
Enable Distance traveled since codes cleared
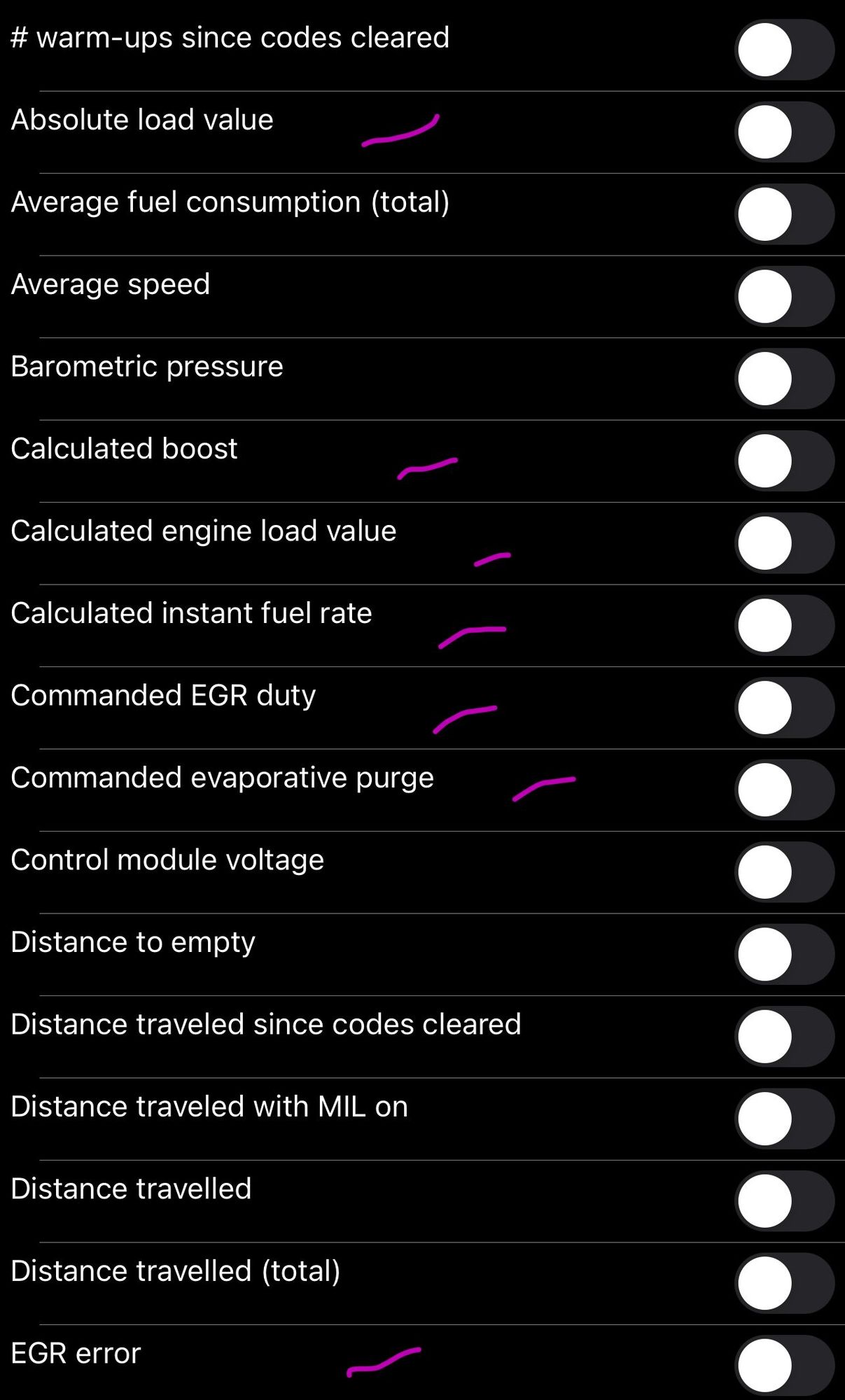point(784,1037)
